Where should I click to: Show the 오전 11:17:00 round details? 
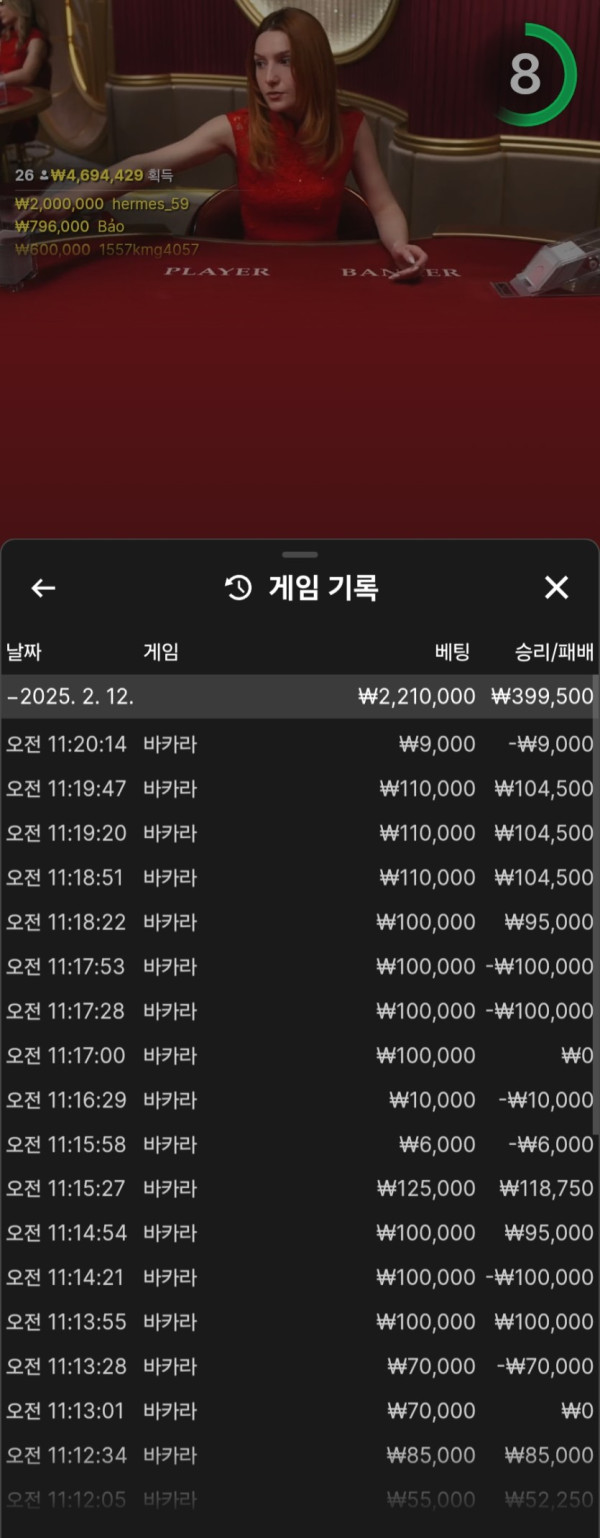click(x=299, y=1056)
